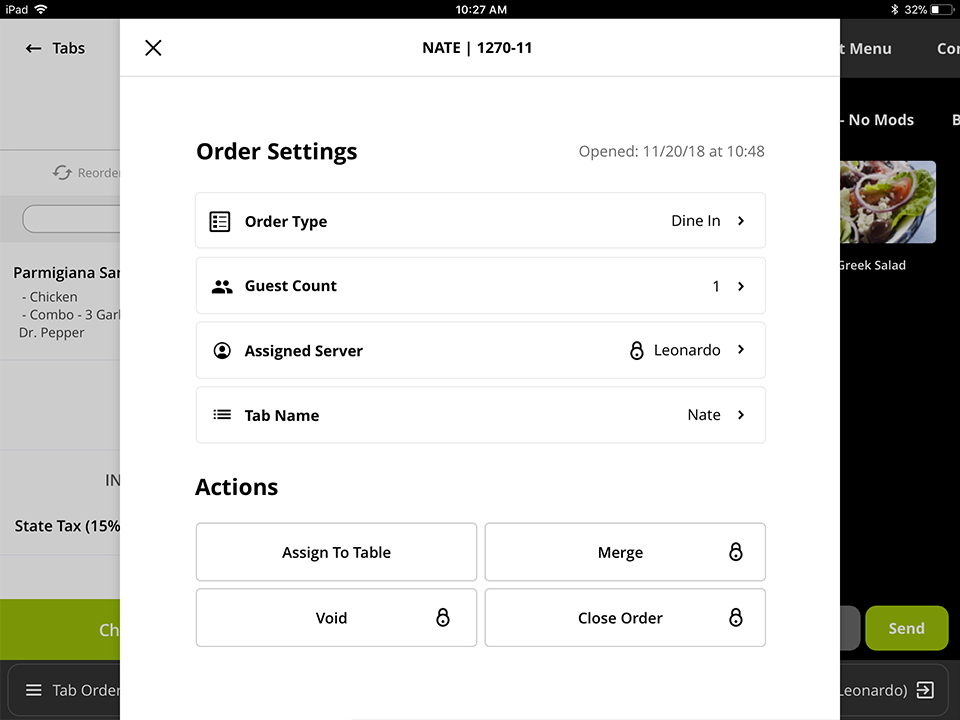Open the Order Type setting

(480, 221)
